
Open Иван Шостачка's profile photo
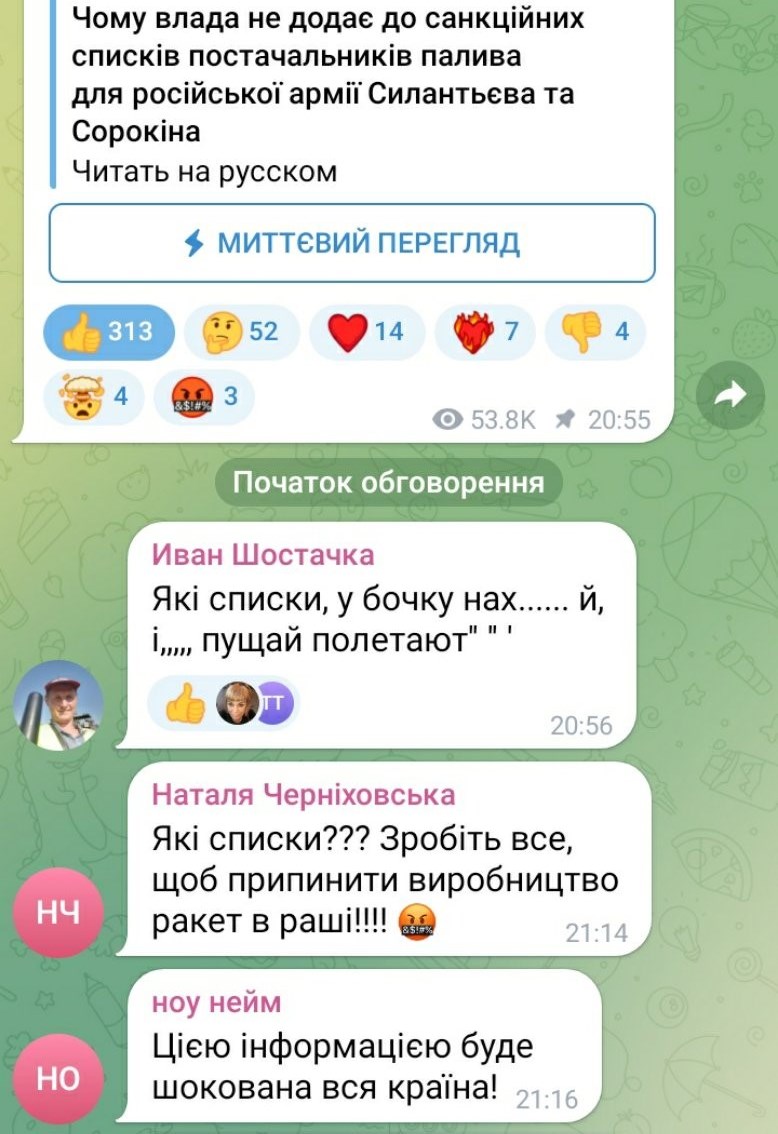(64, 705)
